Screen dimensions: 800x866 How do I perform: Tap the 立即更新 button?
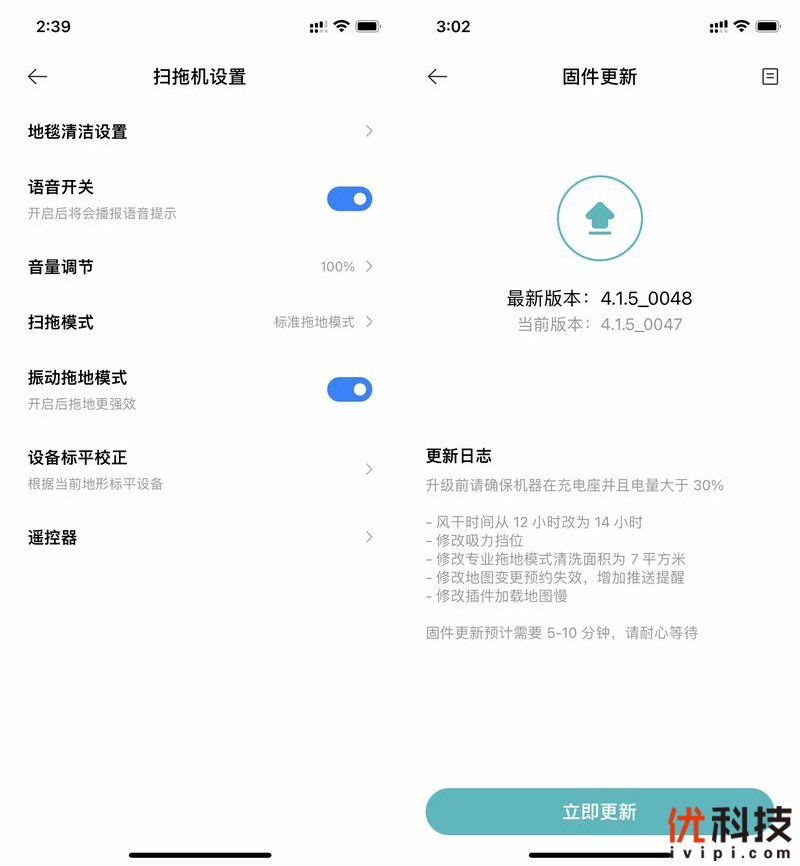[x=599, y=811]
